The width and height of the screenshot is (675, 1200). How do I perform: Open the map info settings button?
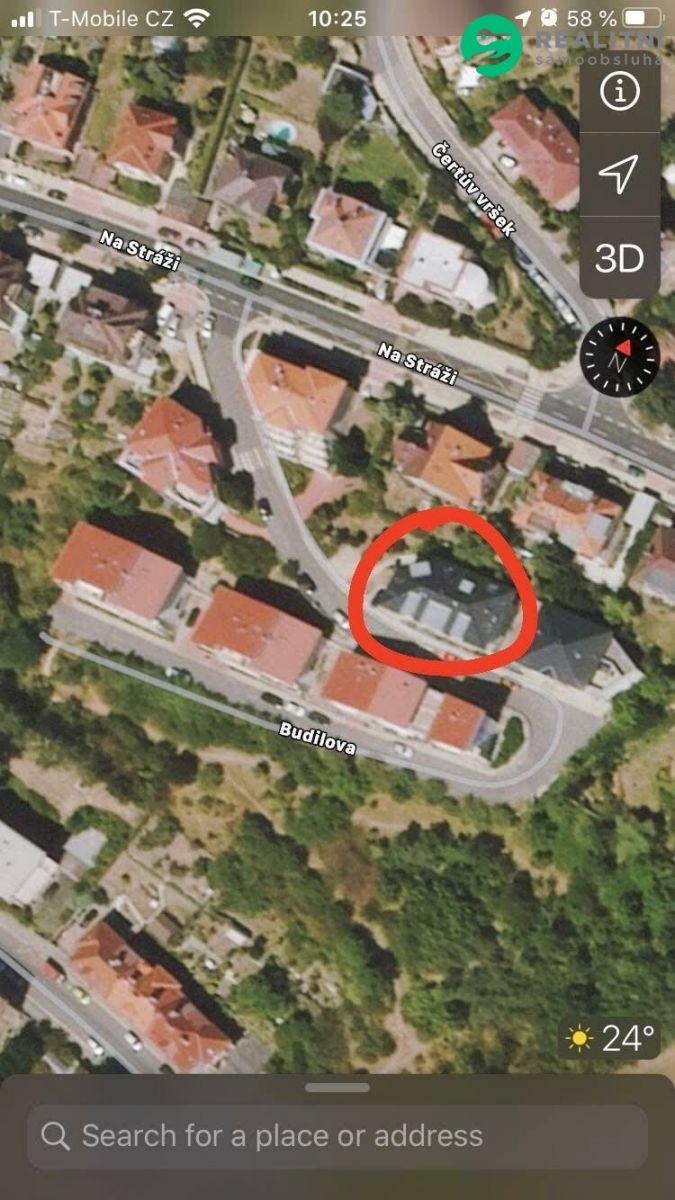click(x=620, y=92)
